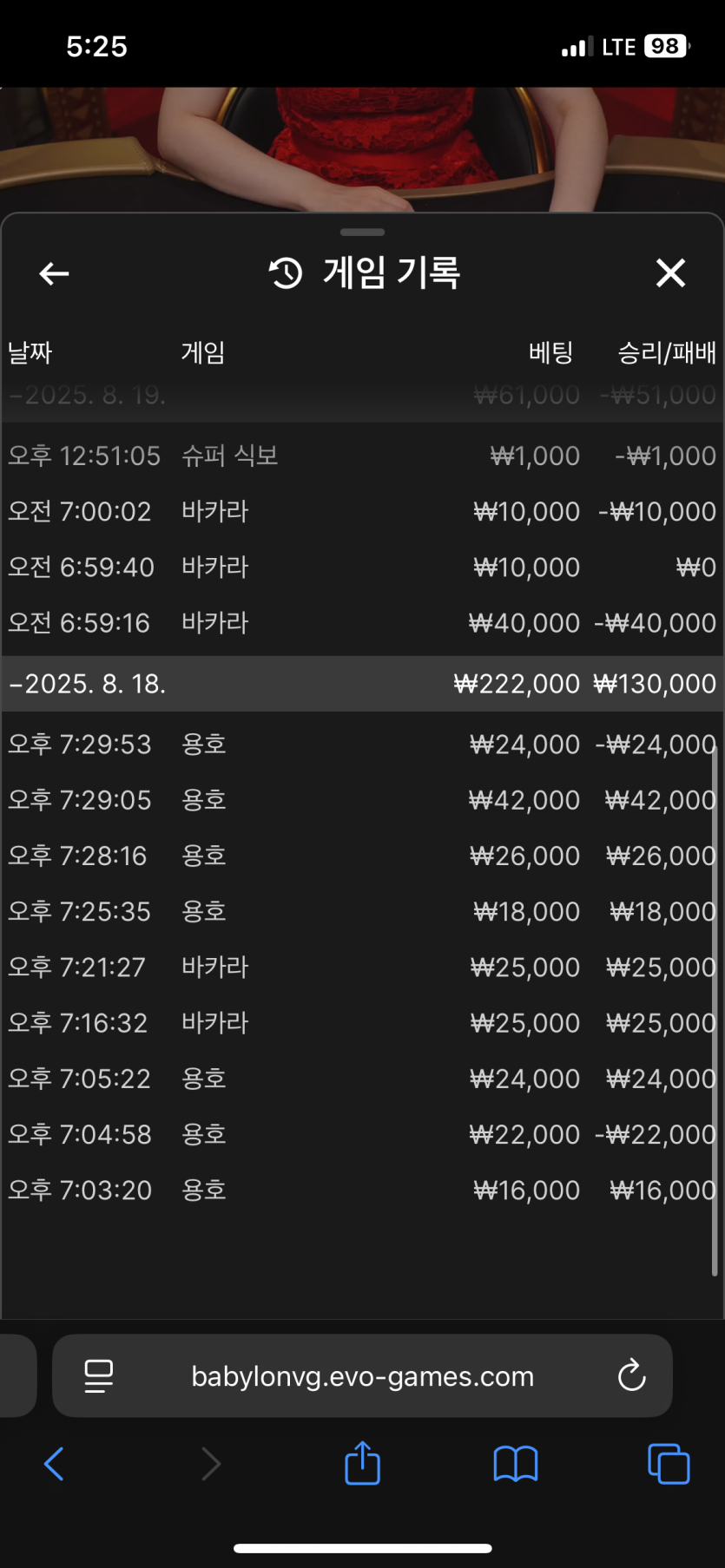The width and height of the screenshot is (725, 1568).
Task: Select the 오후 7:21:27 바카라 record
Action: point(362,968)
